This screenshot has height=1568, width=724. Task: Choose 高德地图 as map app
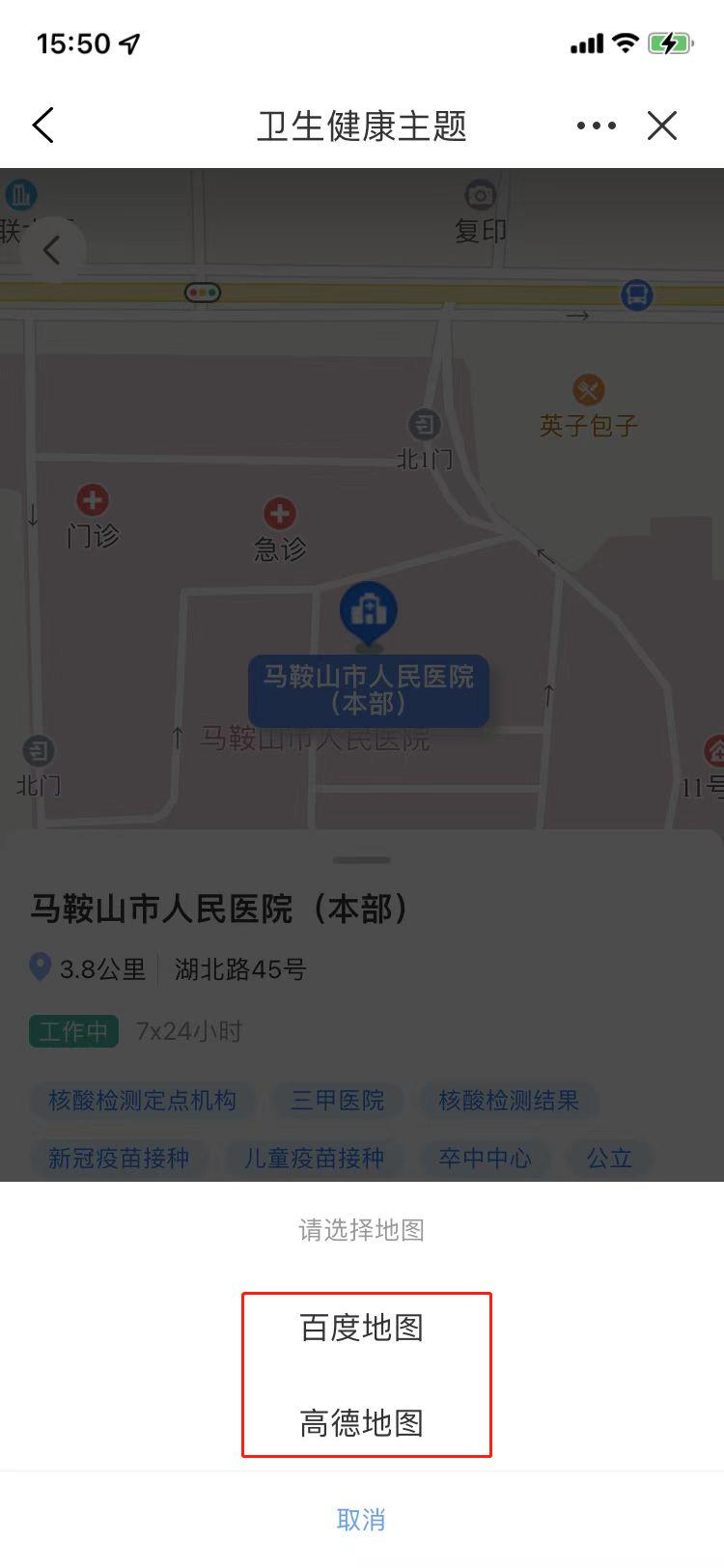pyautogui.click(x=362, y=1422)
